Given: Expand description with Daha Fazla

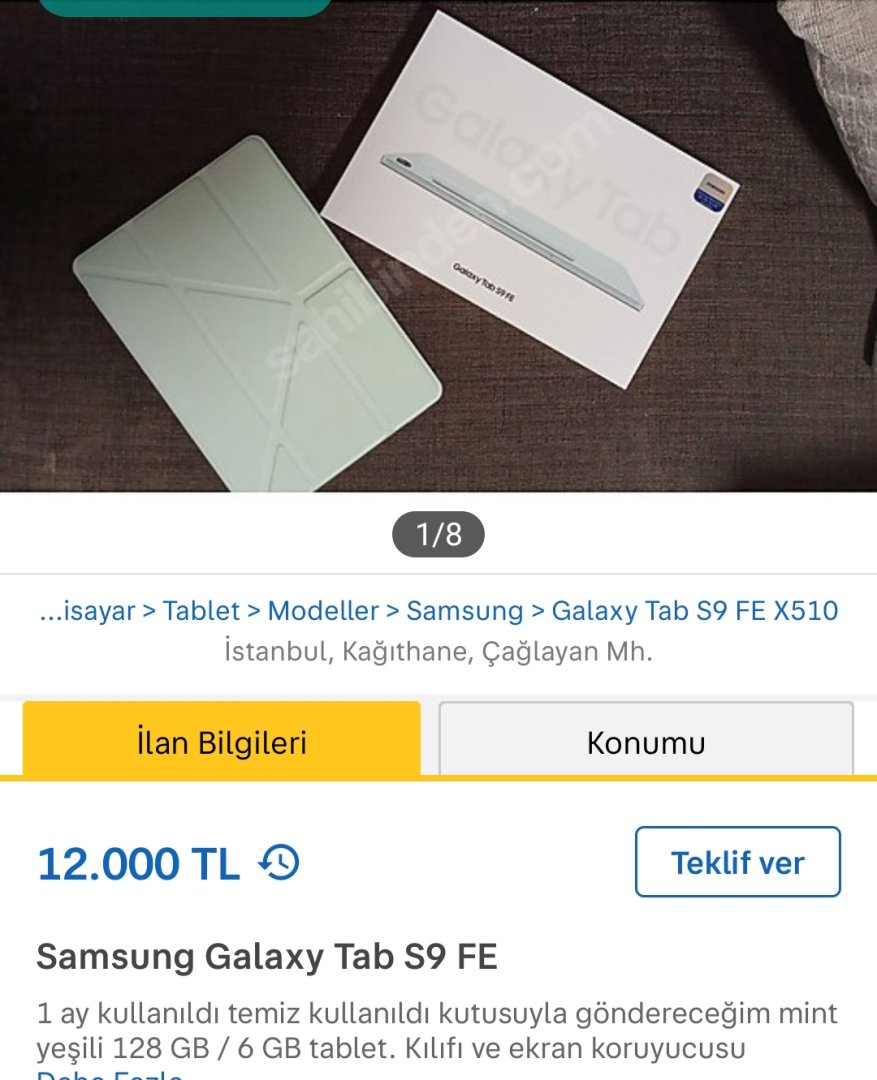Looking at the screenshot, I should (x=109, y=1074).
